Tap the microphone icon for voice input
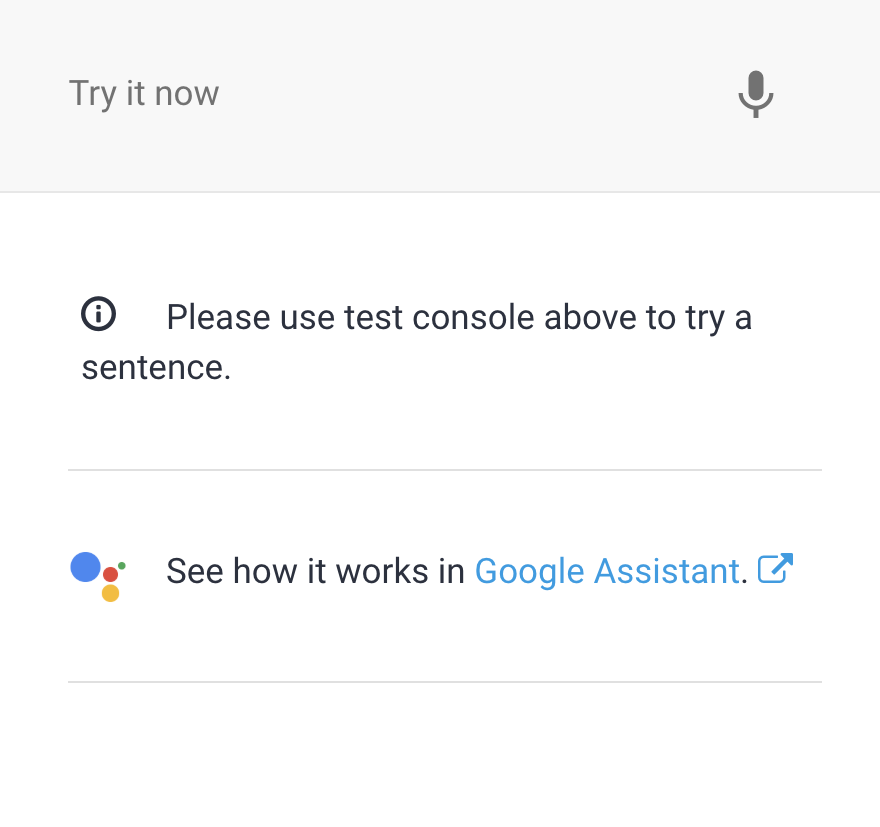 756,94
